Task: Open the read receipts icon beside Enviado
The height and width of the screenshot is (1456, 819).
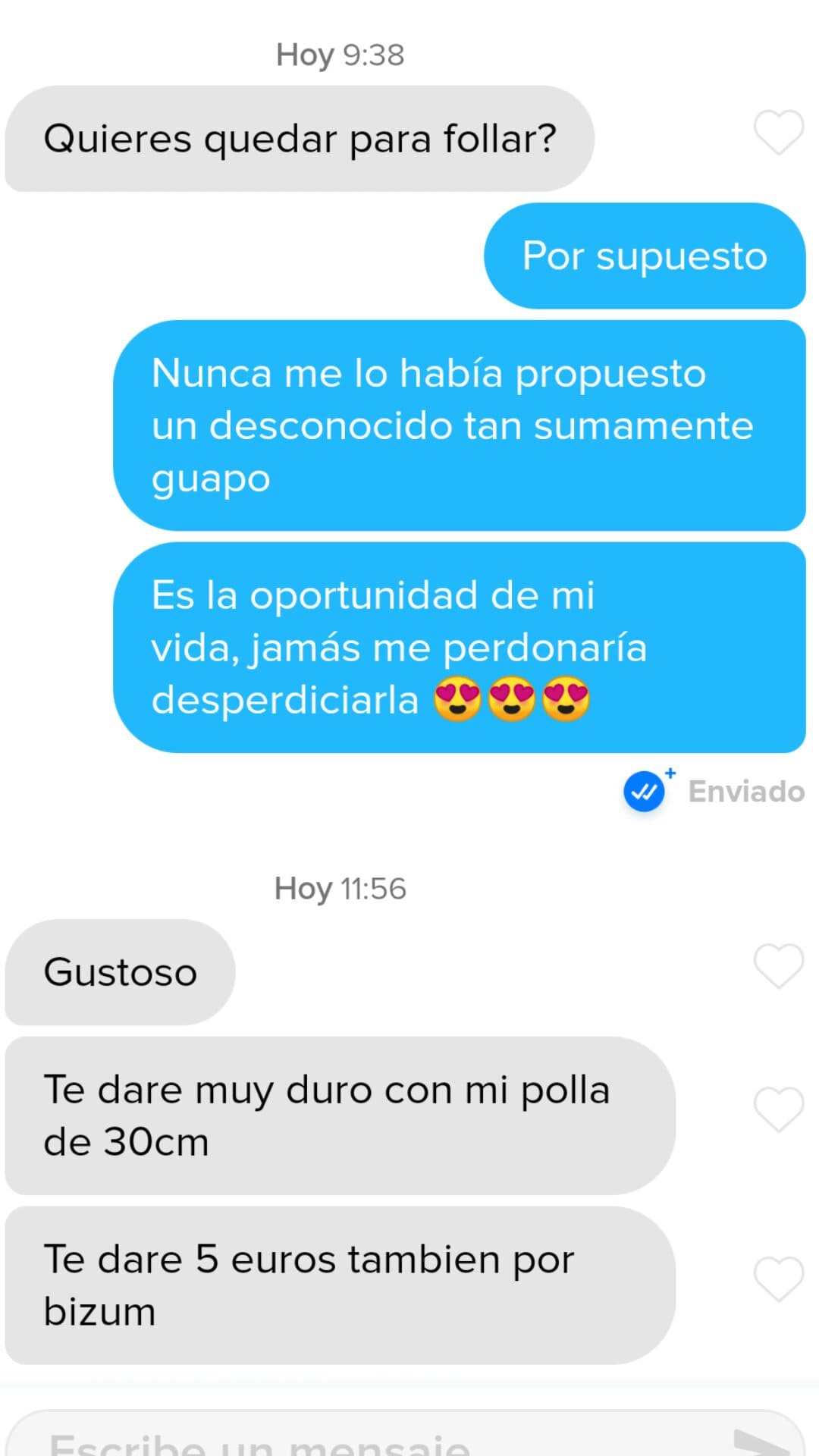Action: tap(645, 791)
